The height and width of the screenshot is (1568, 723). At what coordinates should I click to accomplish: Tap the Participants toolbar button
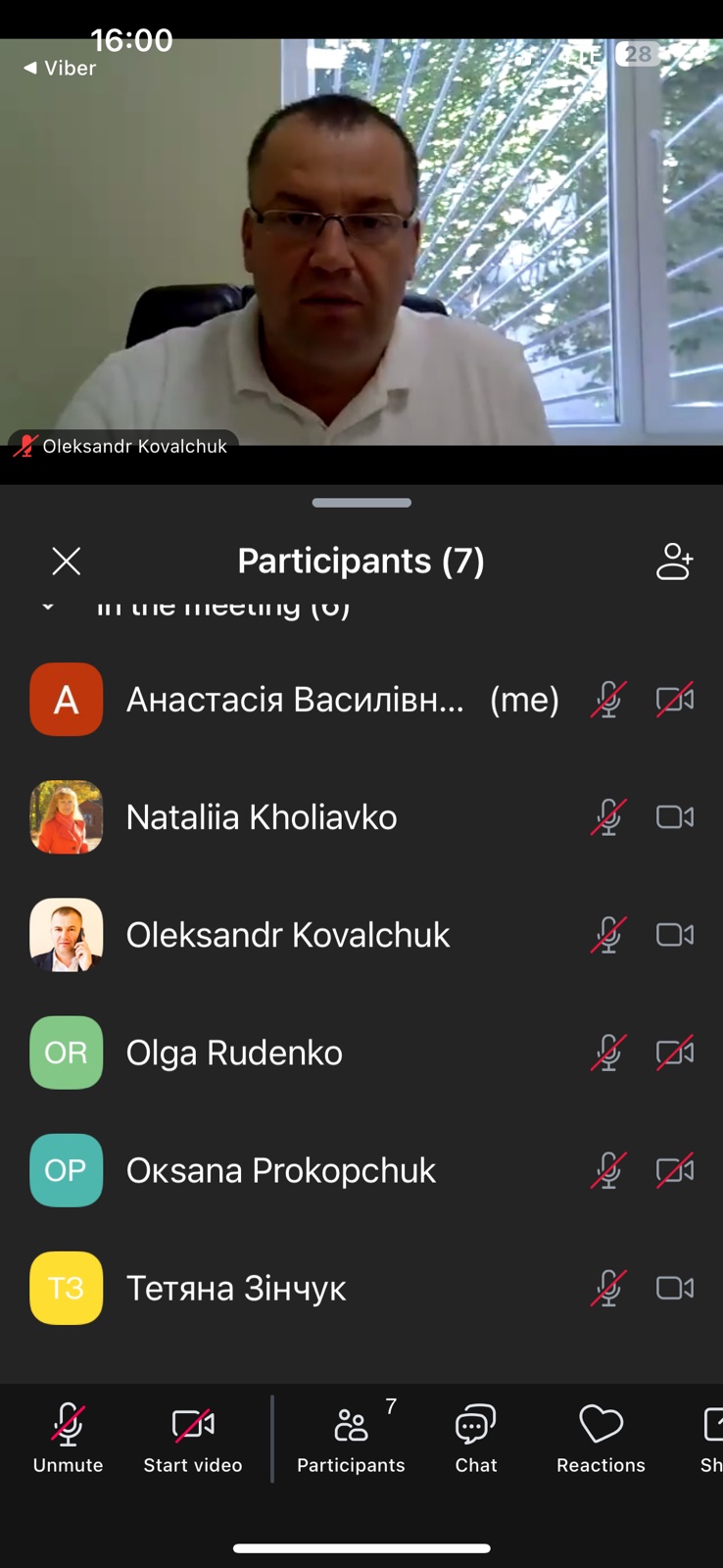tap(351, 1437)
